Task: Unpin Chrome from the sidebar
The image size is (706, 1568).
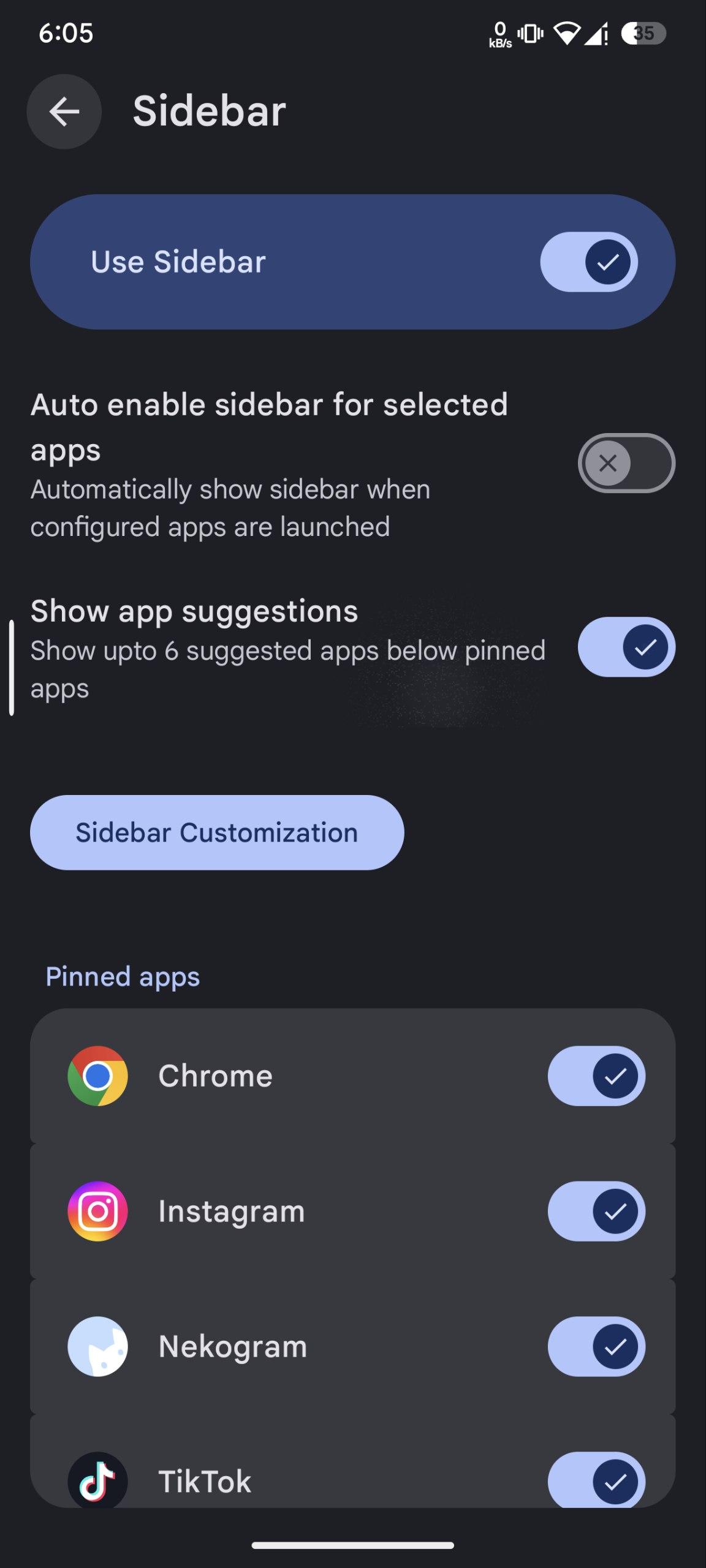Action: point(596,1076)
